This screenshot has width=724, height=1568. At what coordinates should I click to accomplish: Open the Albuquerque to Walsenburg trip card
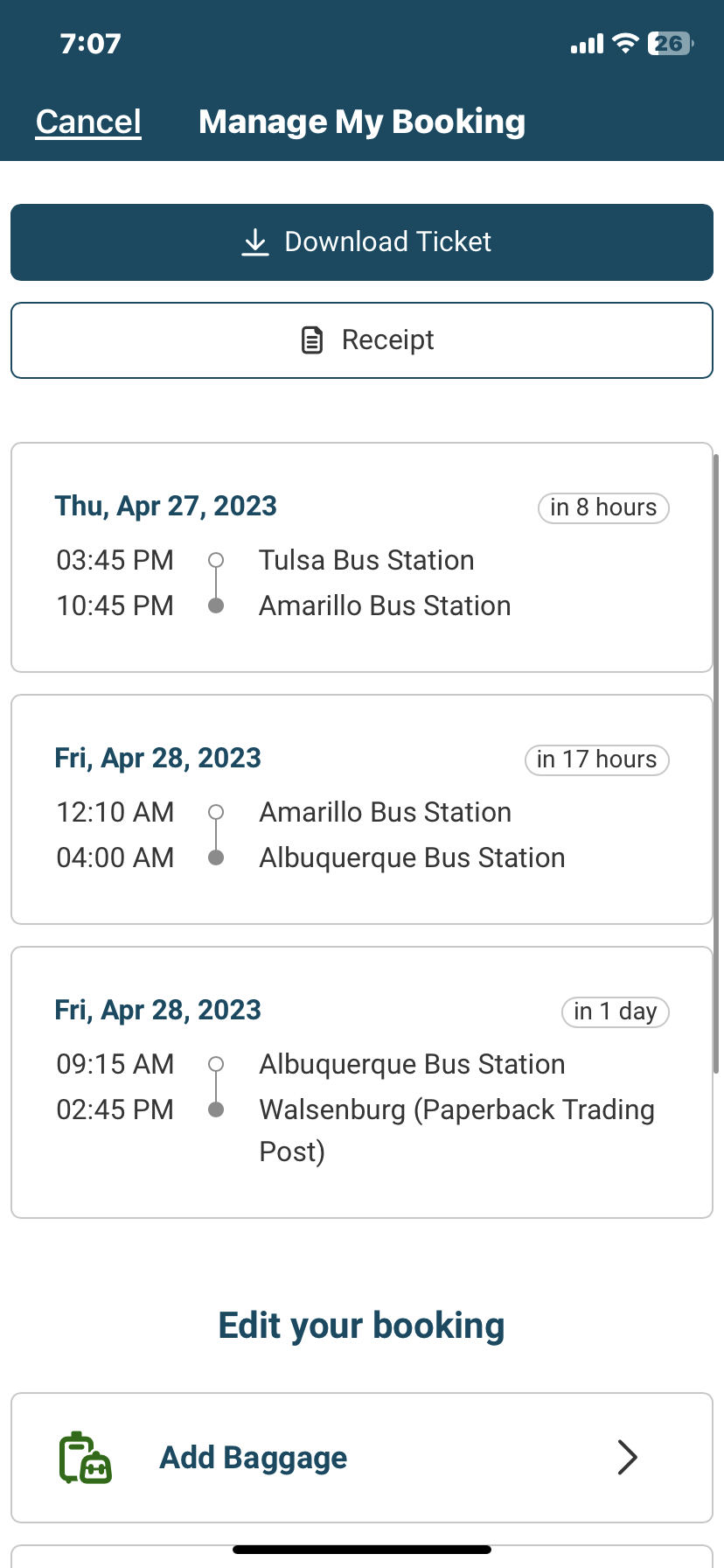point(362,1082)
